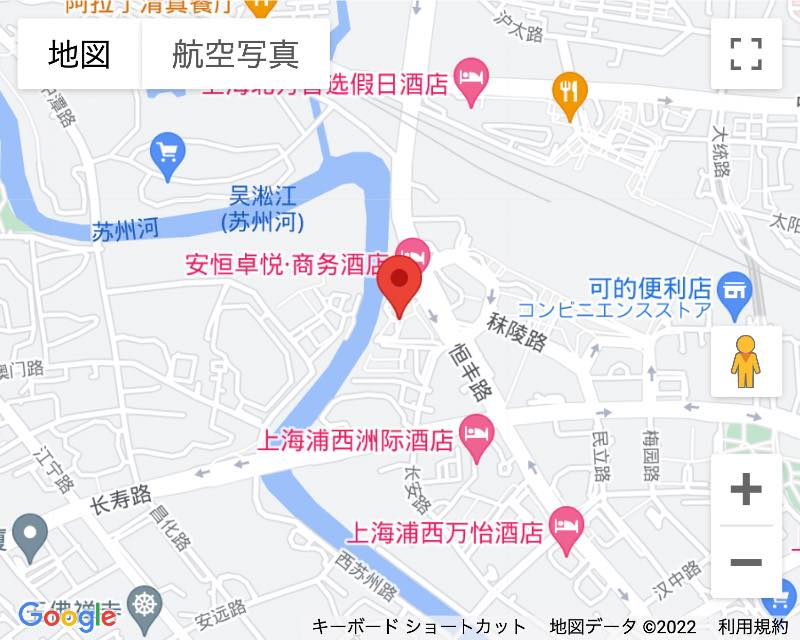Image resolution: width=800 pixels, height=640 pixels.
Task: Zoom in on the map
Action: click(746, 489)
